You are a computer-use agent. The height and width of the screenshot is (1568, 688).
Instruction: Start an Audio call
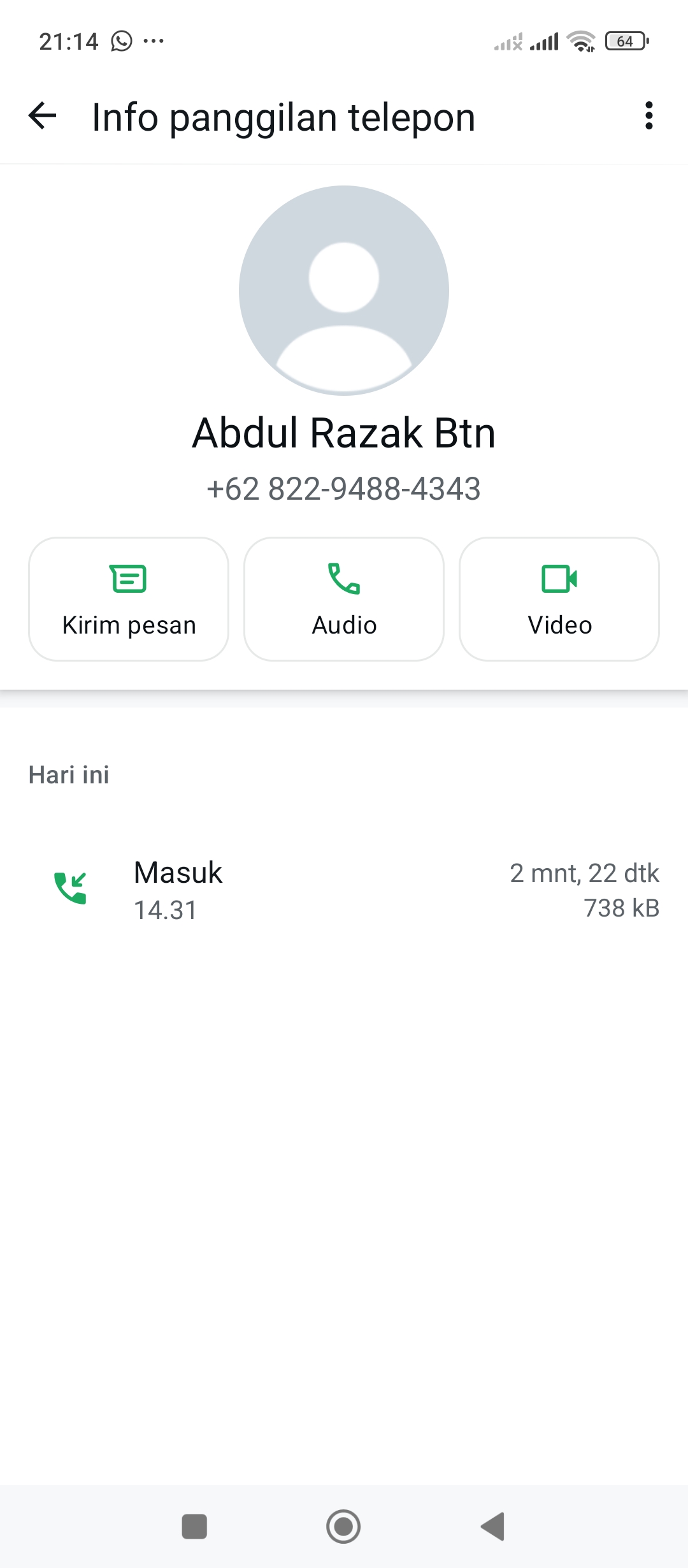344,599
